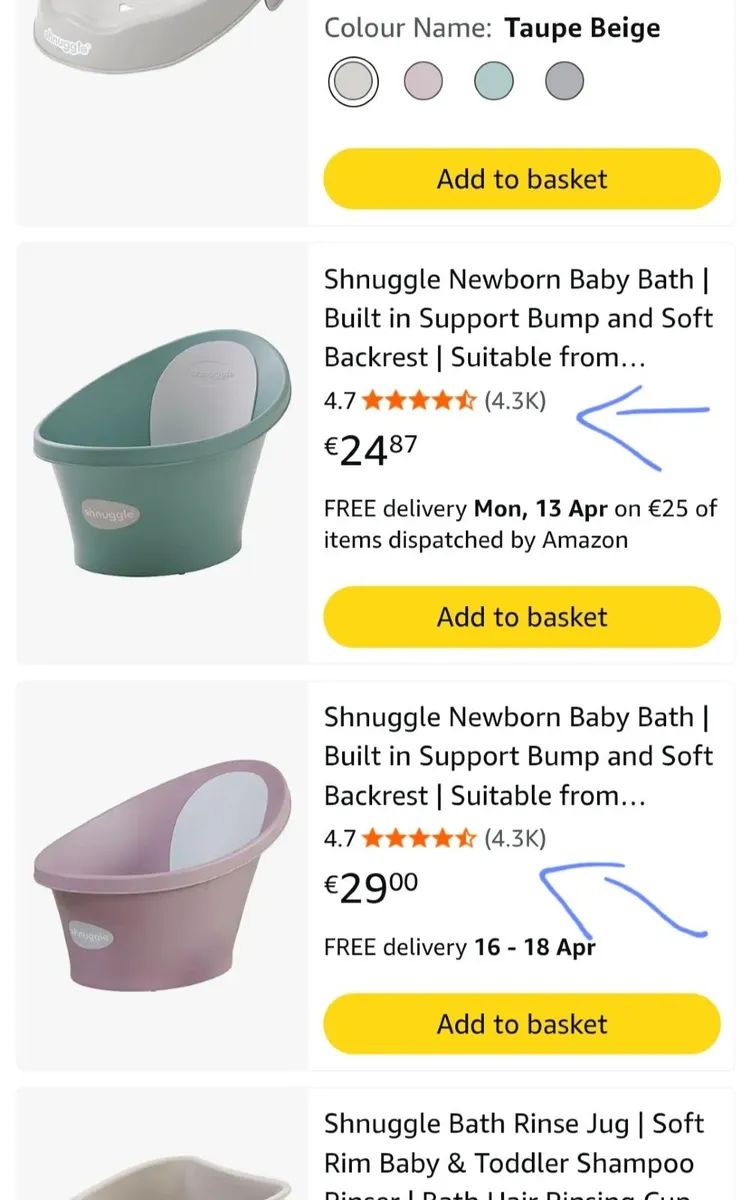The image size is (751, 1200).
Task: View reviews for the €29.00 pink bath
Action: [512, 838]
